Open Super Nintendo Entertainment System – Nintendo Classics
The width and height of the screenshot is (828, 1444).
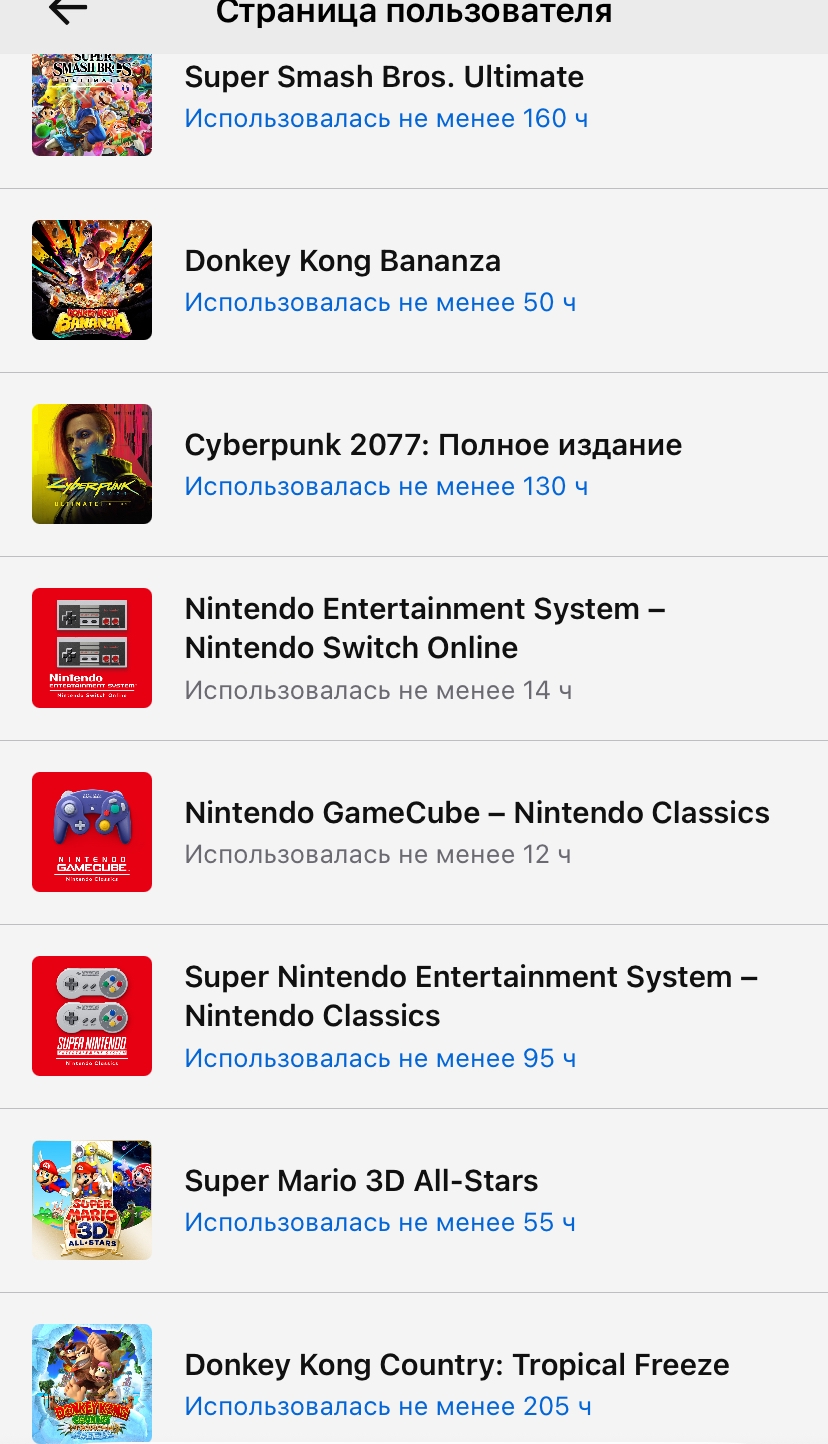pyautogui.click(x=470, y=1015)
